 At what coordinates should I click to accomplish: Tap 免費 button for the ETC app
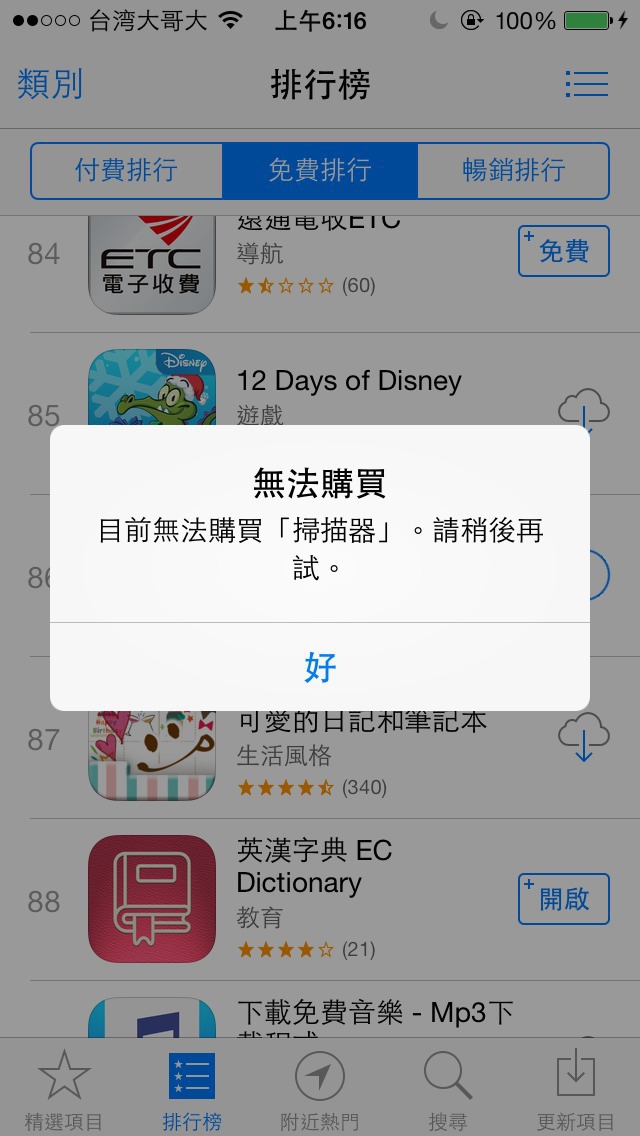coord(564,251)
